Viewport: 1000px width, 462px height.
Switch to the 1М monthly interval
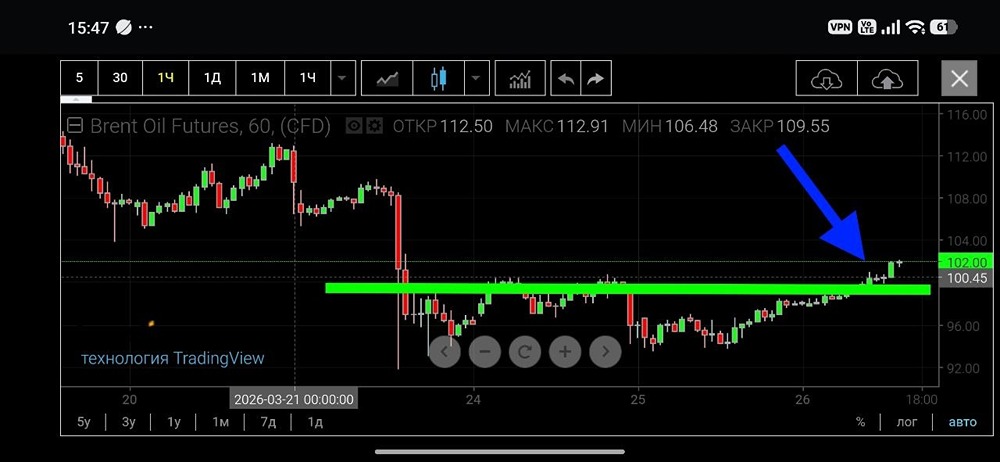[260, 78]
